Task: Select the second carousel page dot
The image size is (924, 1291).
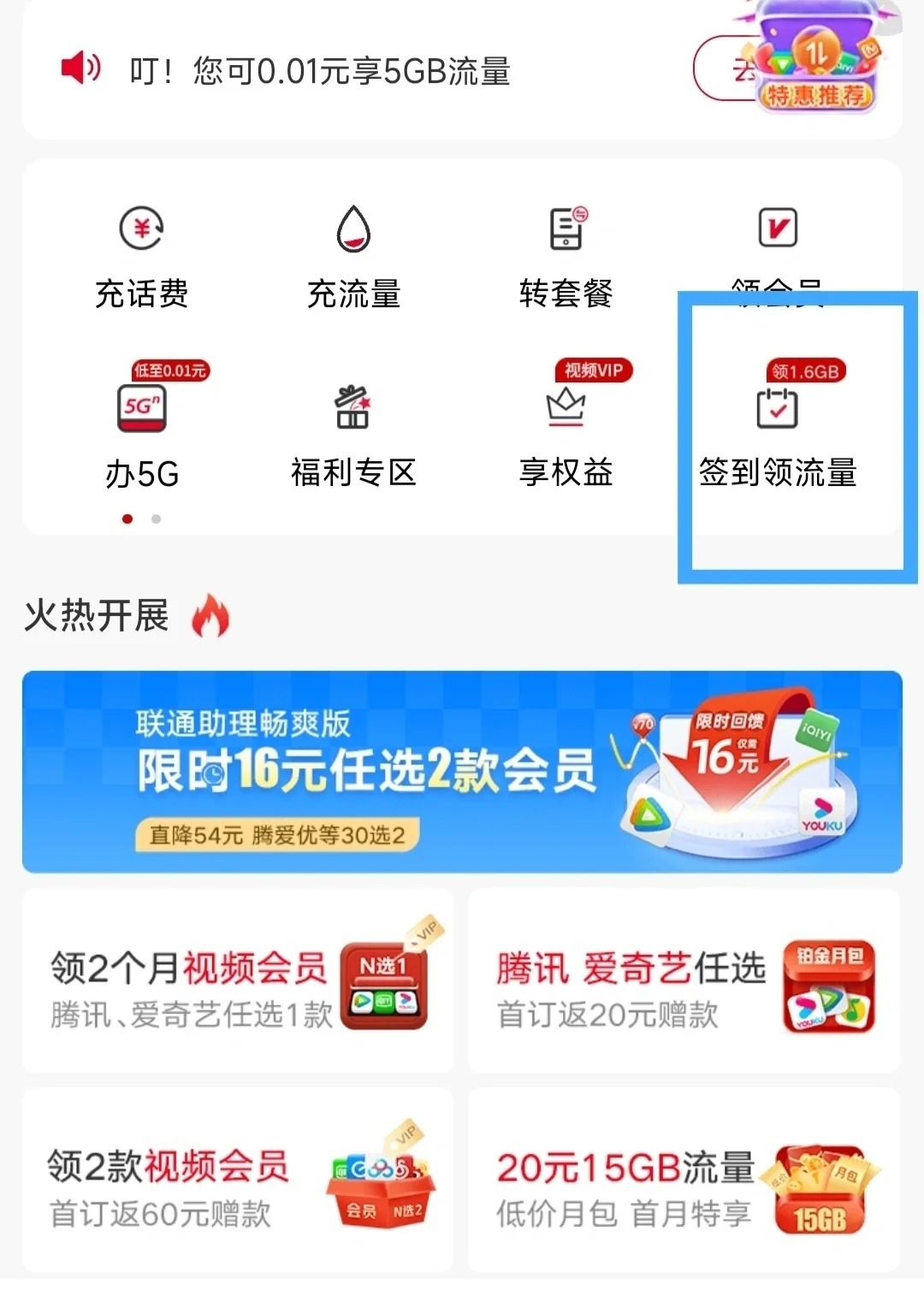Action: coord(155,518)
